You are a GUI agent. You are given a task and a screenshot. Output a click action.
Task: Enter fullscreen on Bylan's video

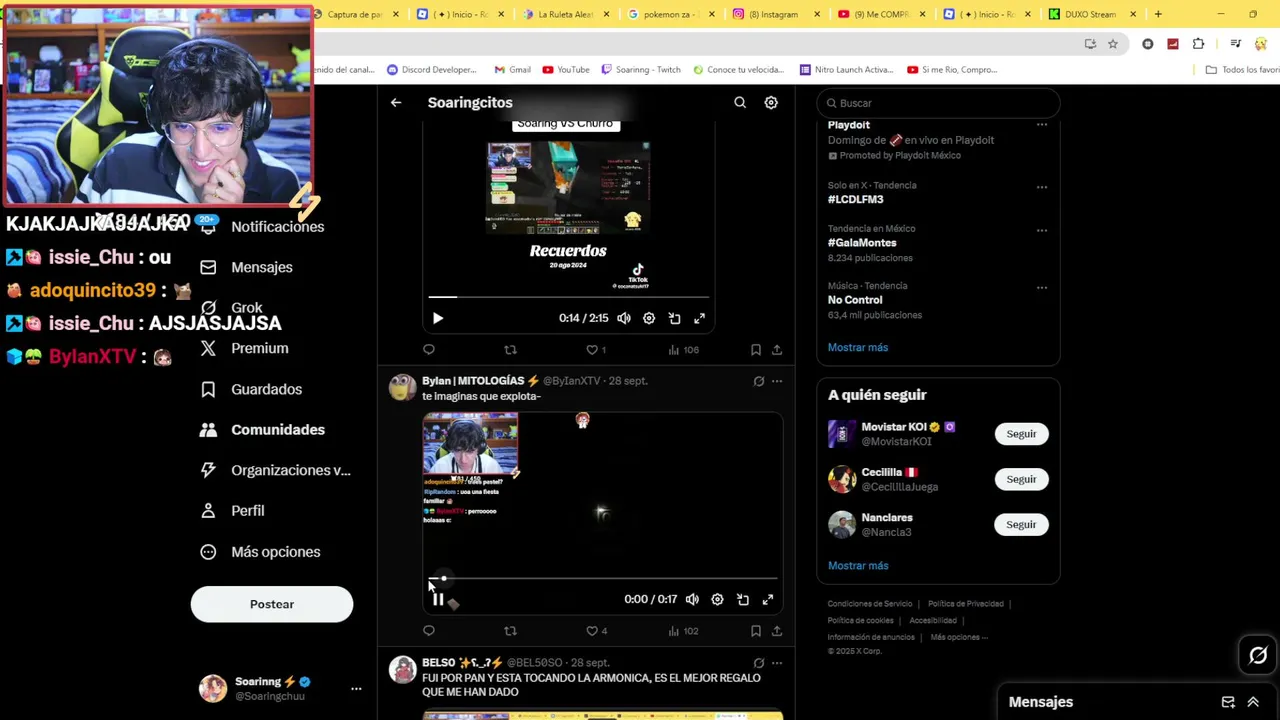click(x=768, y=599)
